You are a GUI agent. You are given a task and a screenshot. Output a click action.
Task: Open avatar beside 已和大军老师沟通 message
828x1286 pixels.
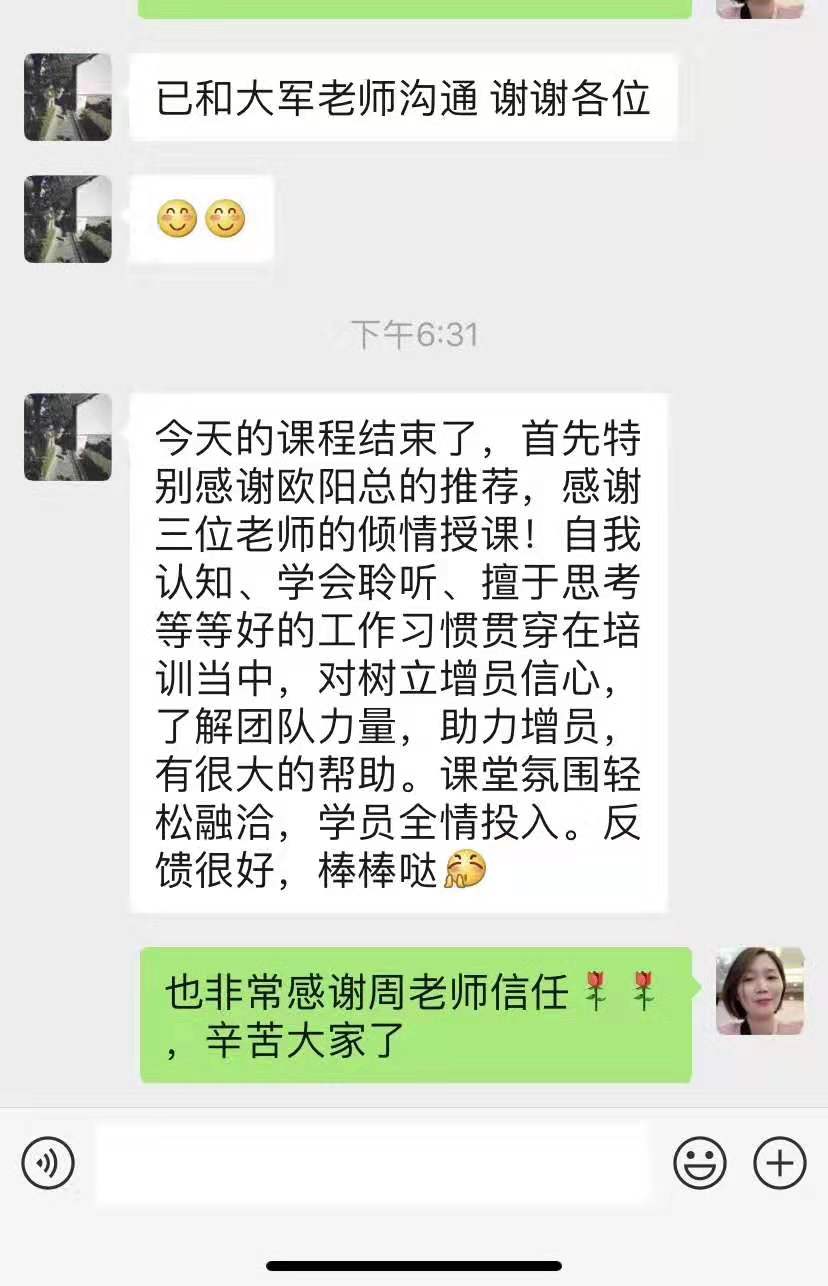click(68, 97)
